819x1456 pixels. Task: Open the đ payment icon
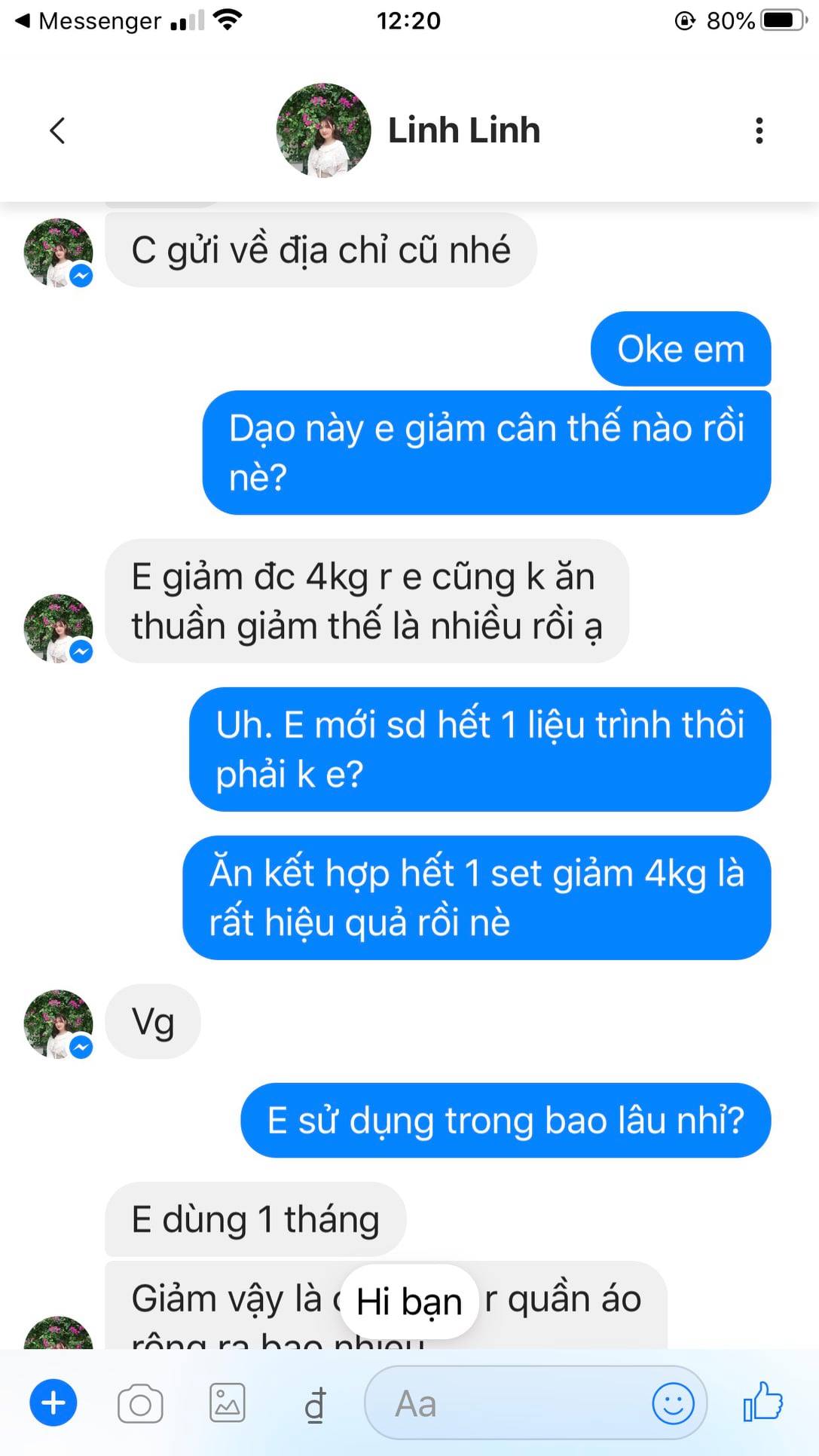pyautogui.click(x=315, y=1405)
